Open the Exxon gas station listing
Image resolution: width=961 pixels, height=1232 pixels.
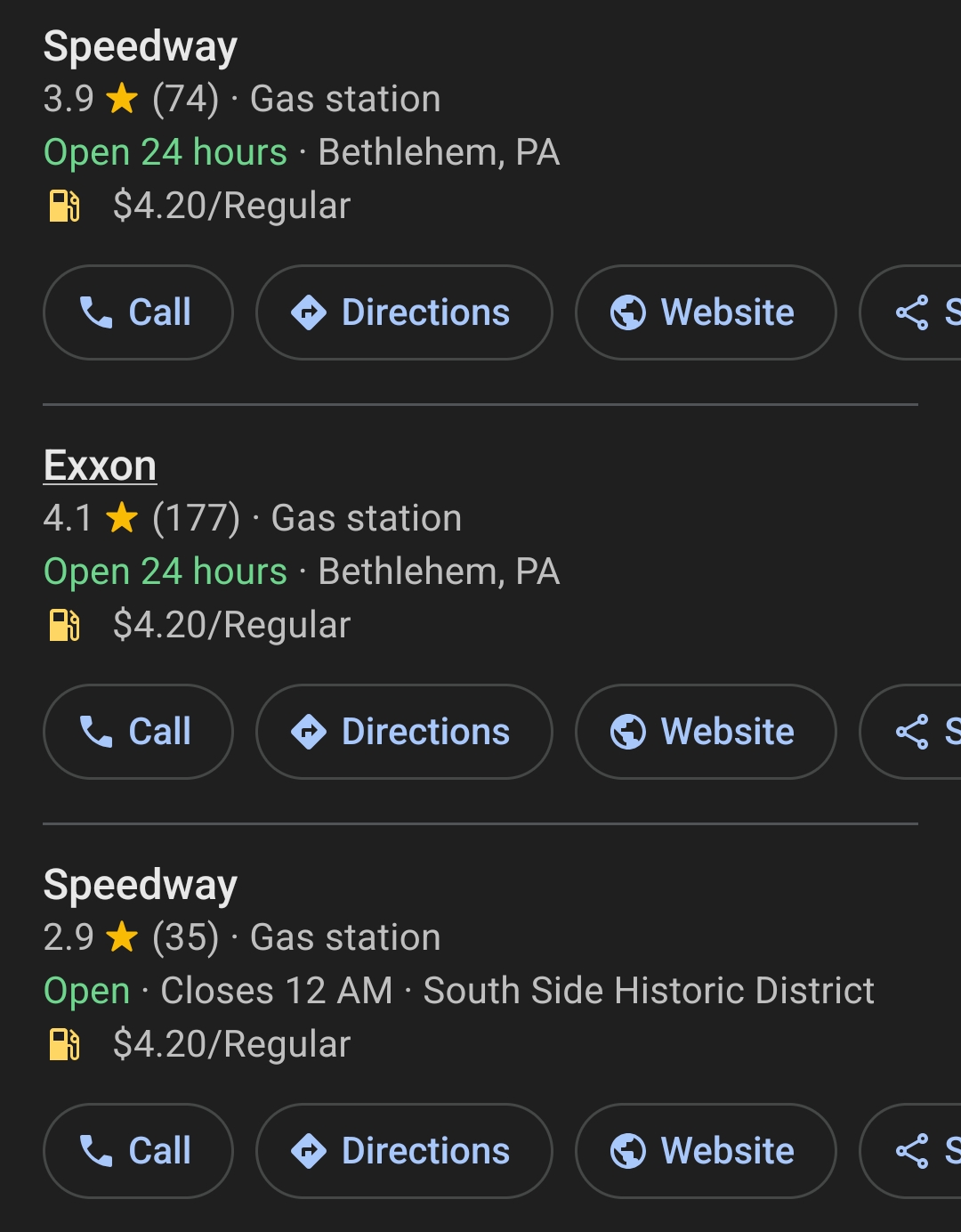tap(100, 466)
